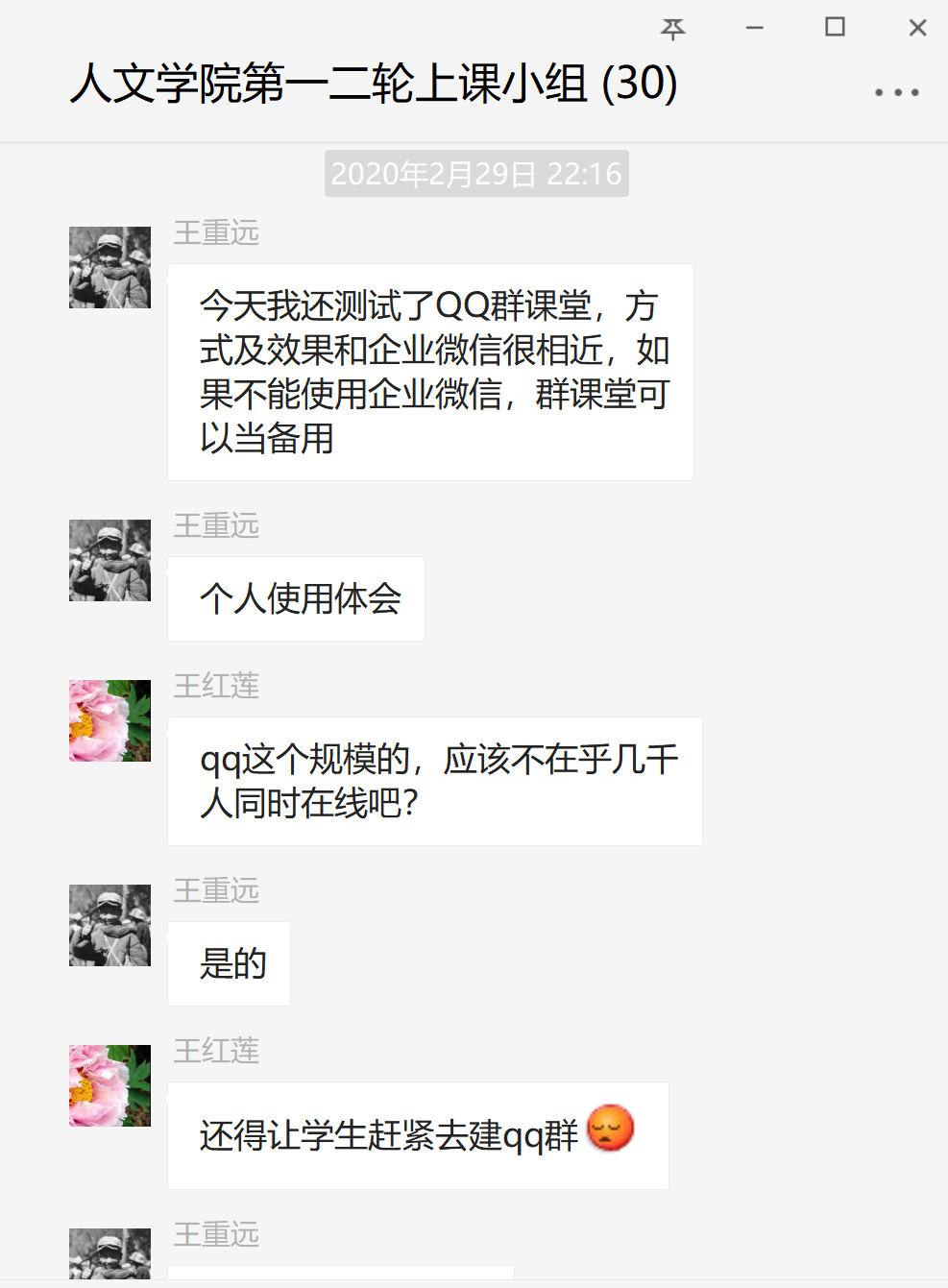Minimize the chat window
The height and width of the screenshot is (1288, 948).
click(755, 29)
